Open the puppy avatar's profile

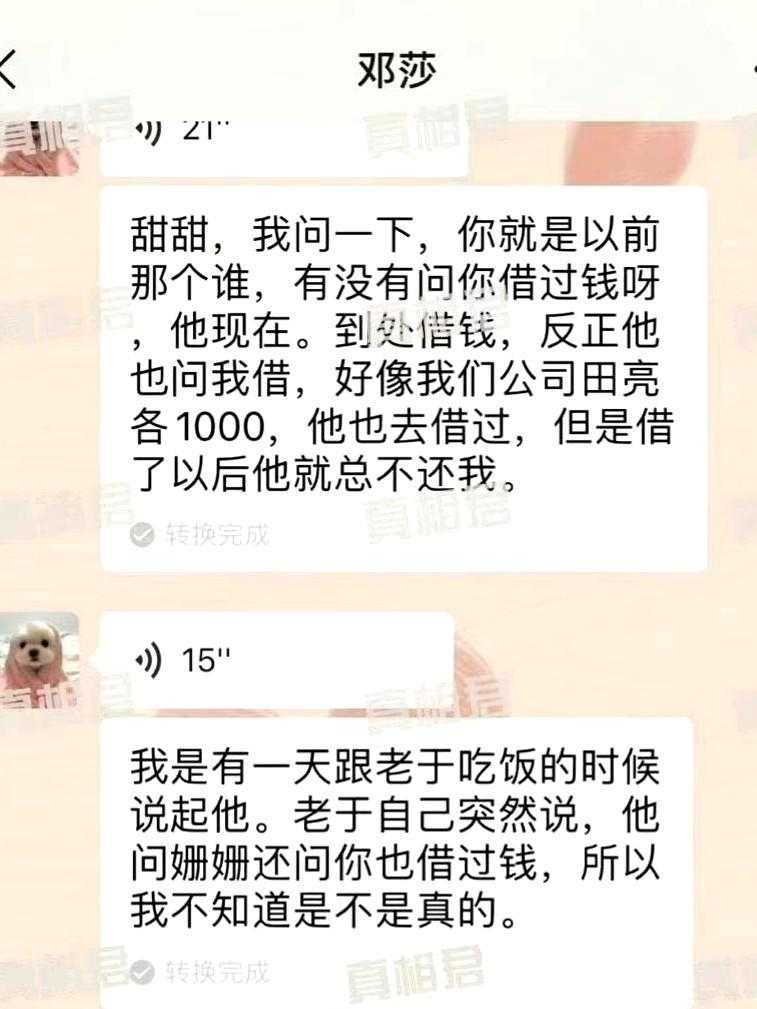[x=39, y=652]
